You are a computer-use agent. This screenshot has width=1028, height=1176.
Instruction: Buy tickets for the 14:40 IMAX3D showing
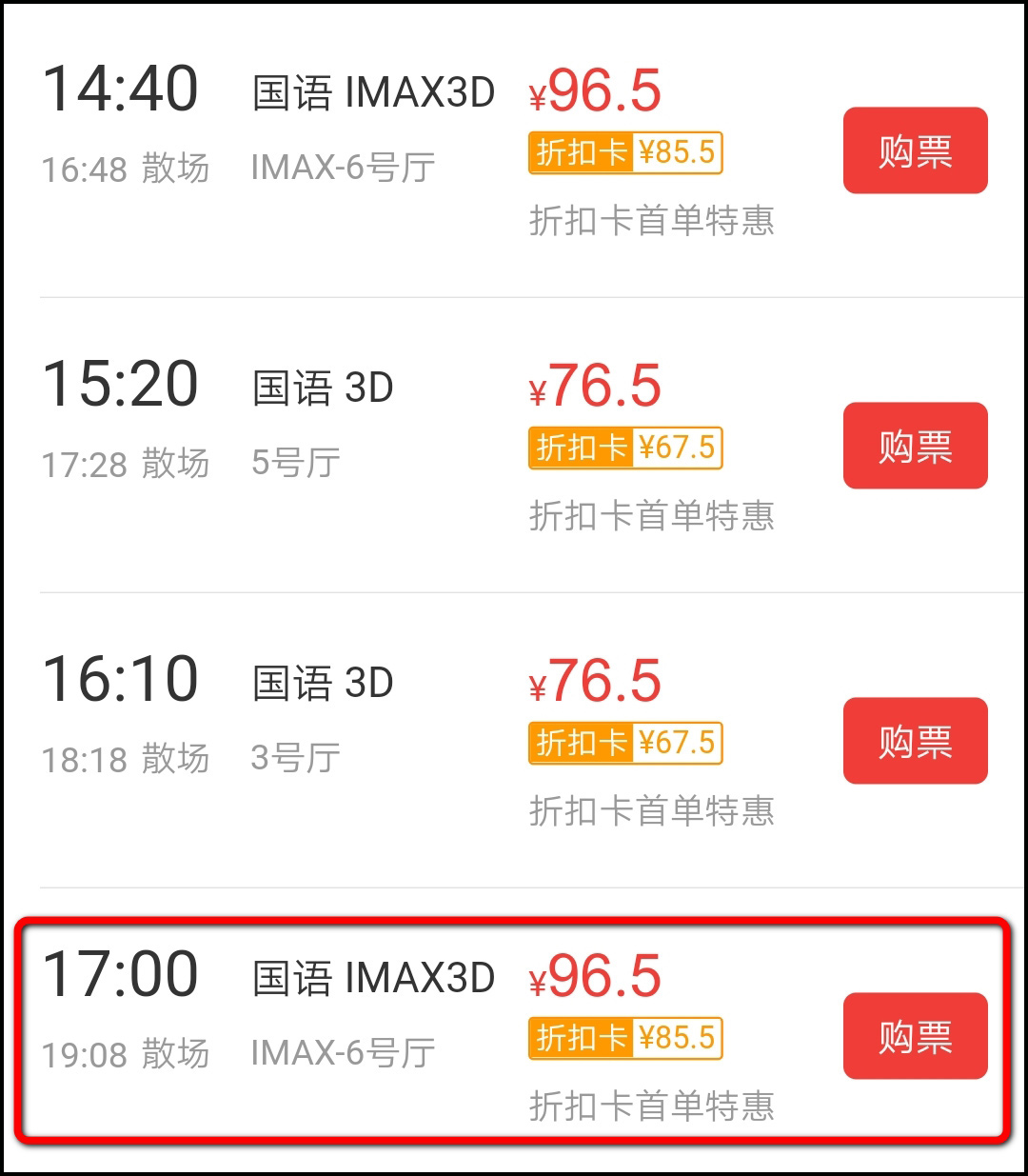pos(915,150)
